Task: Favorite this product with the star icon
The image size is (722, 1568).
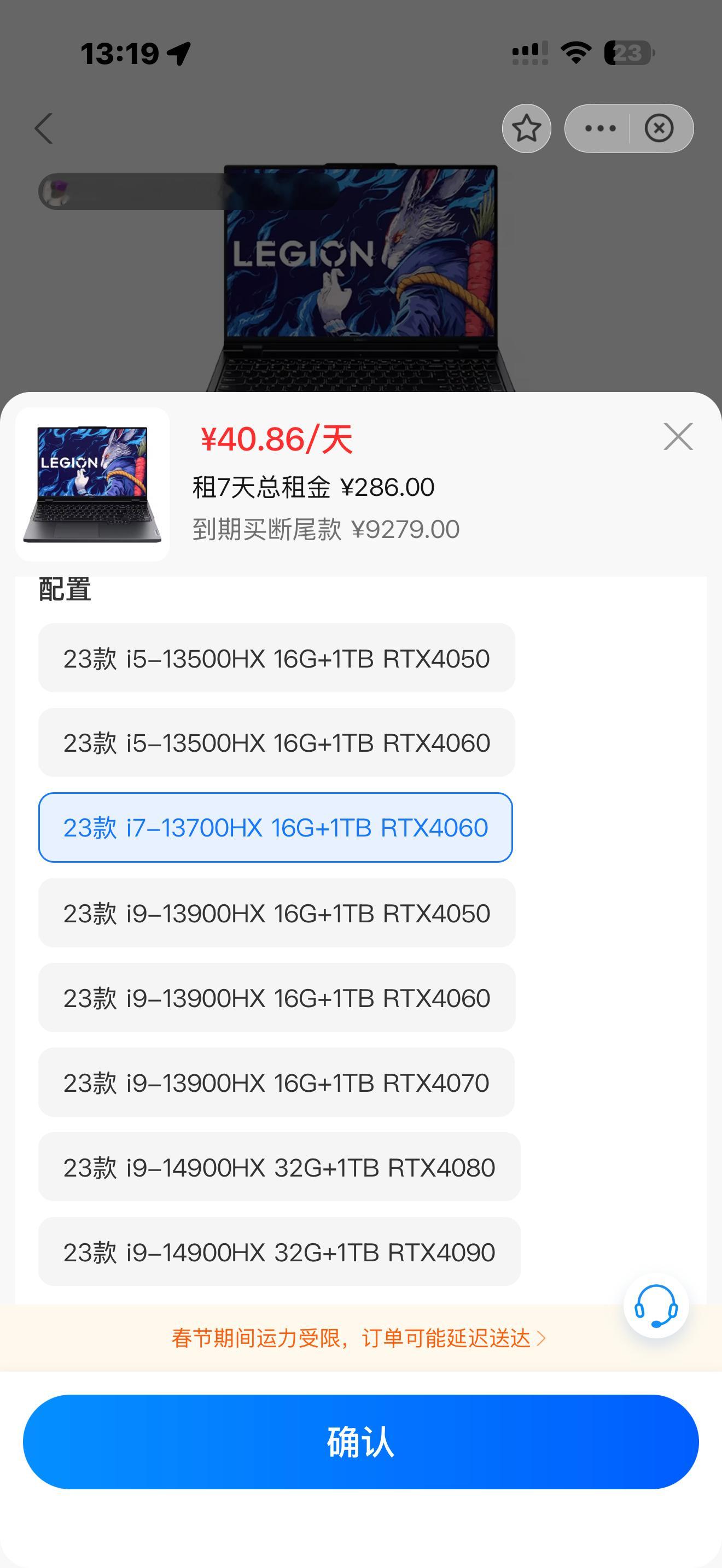Action: click(527, 128)
